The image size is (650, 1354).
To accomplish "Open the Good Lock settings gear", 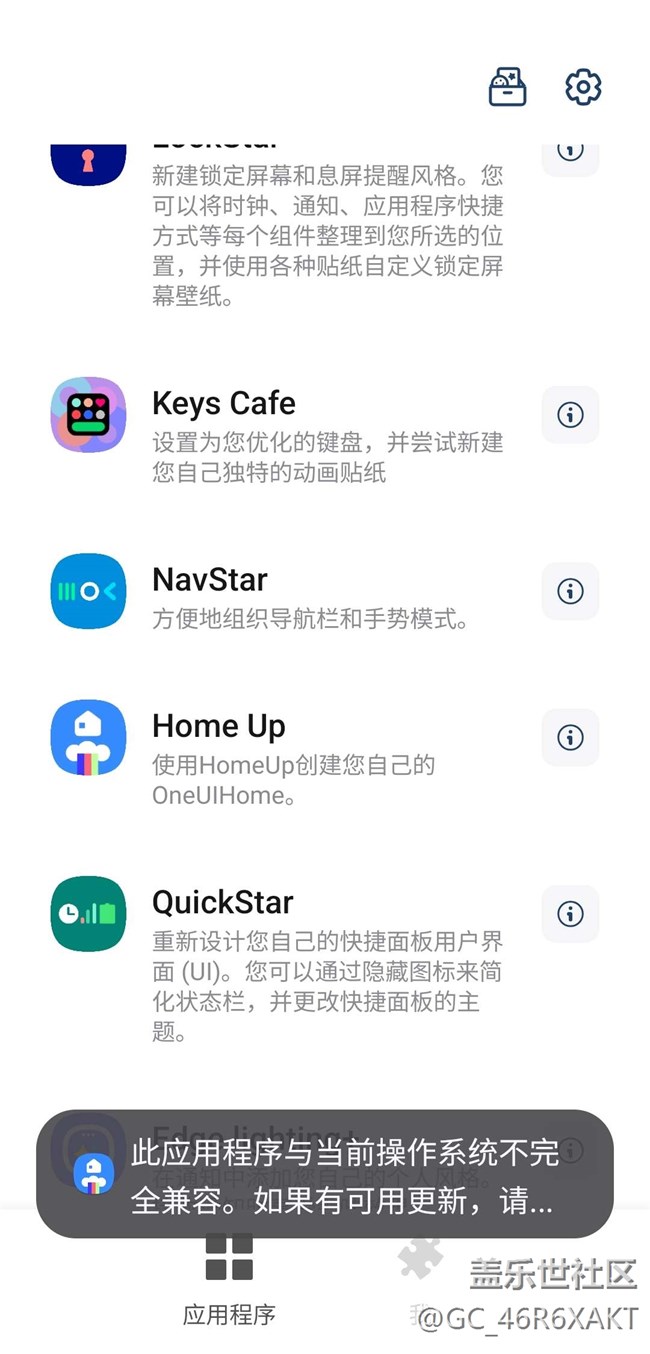I will (x=583, y=87).
